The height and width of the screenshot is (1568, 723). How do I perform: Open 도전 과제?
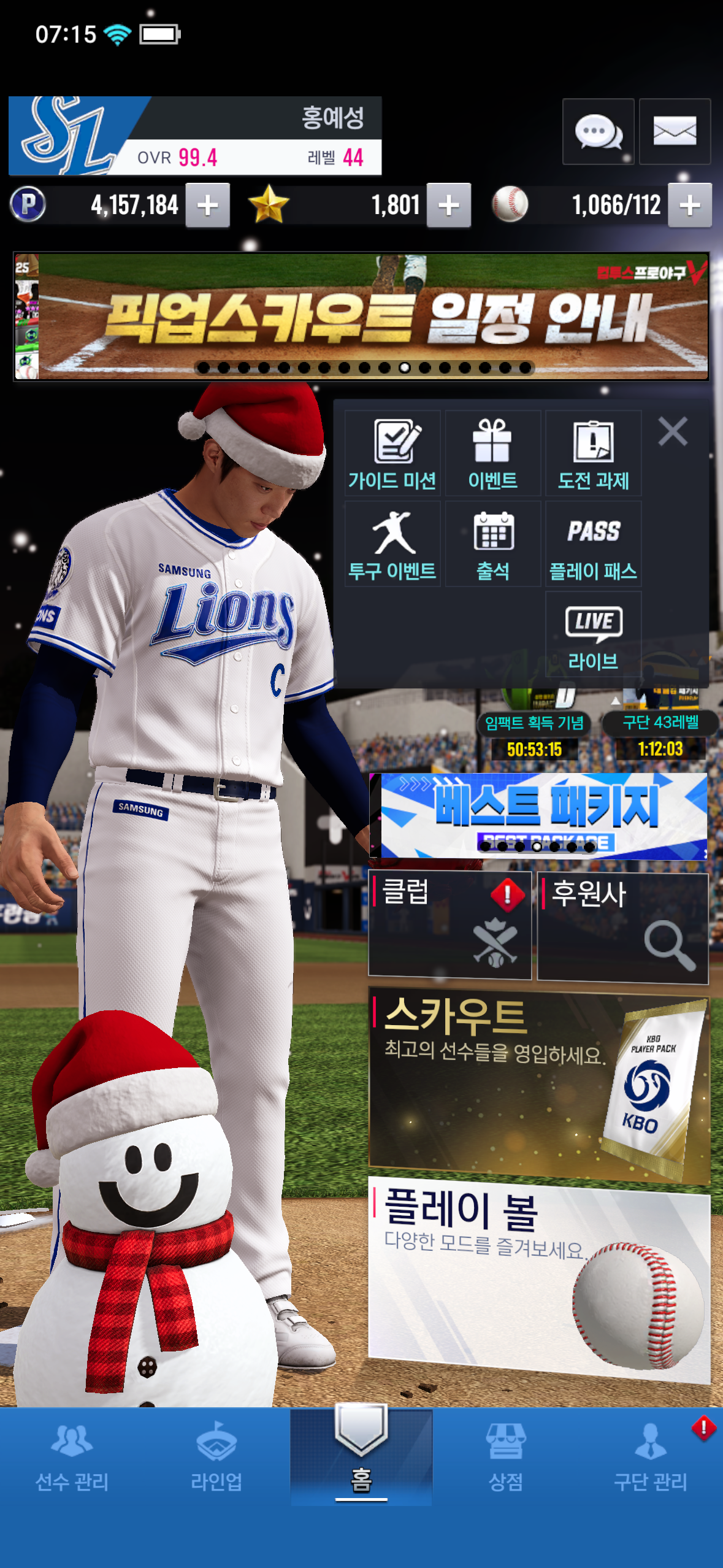coord(593,453)
